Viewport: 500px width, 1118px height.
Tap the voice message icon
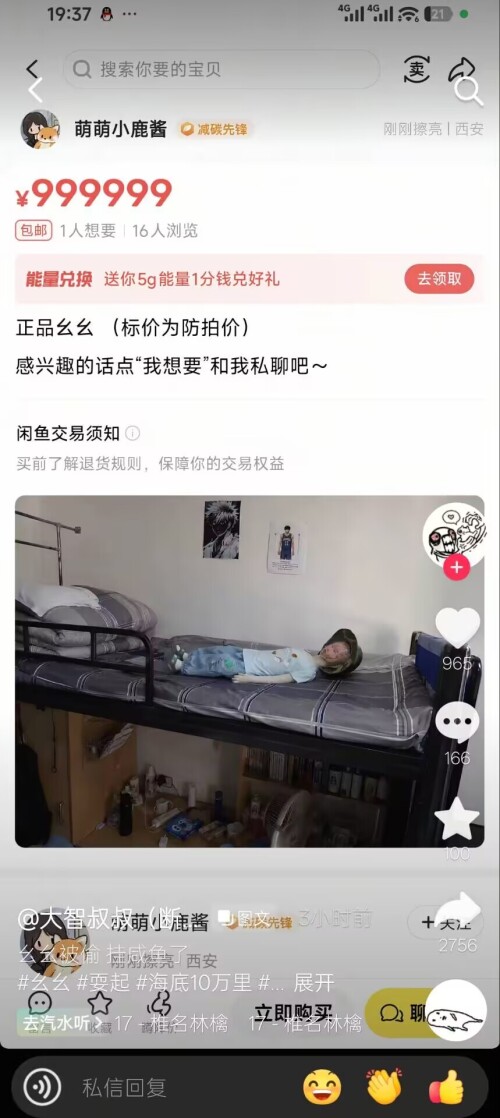click(x=42, y=1087)
